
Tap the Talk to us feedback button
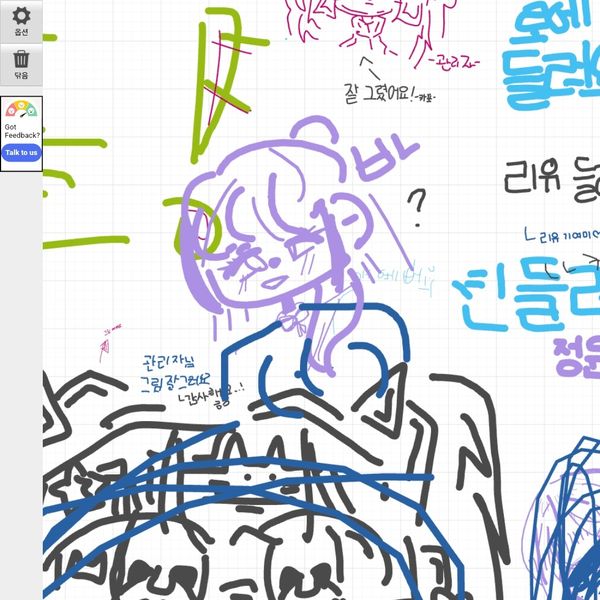tap(21, 152)
